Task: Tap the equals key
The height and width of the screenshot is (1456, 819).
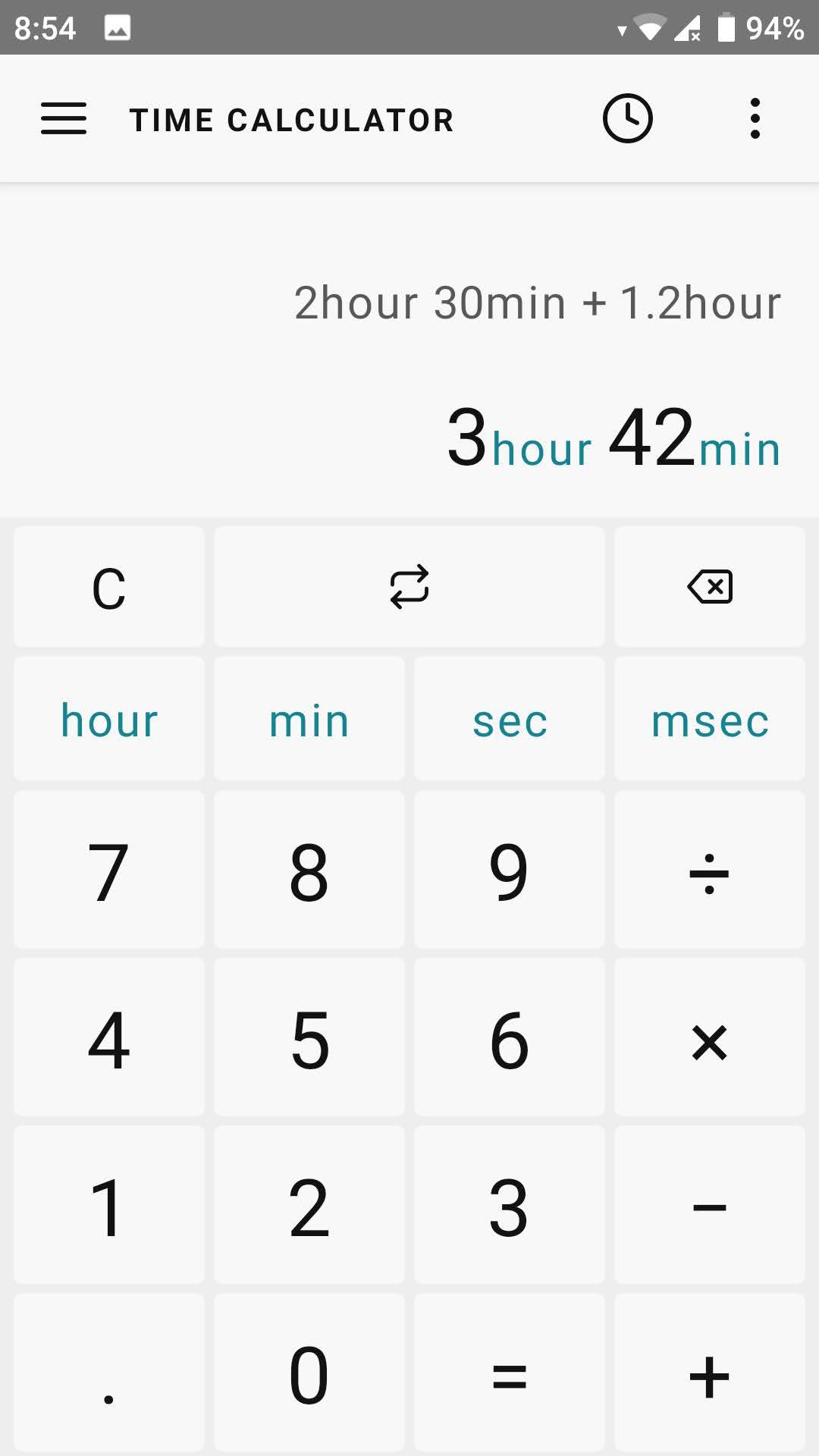Action: tap(510, 1373)
